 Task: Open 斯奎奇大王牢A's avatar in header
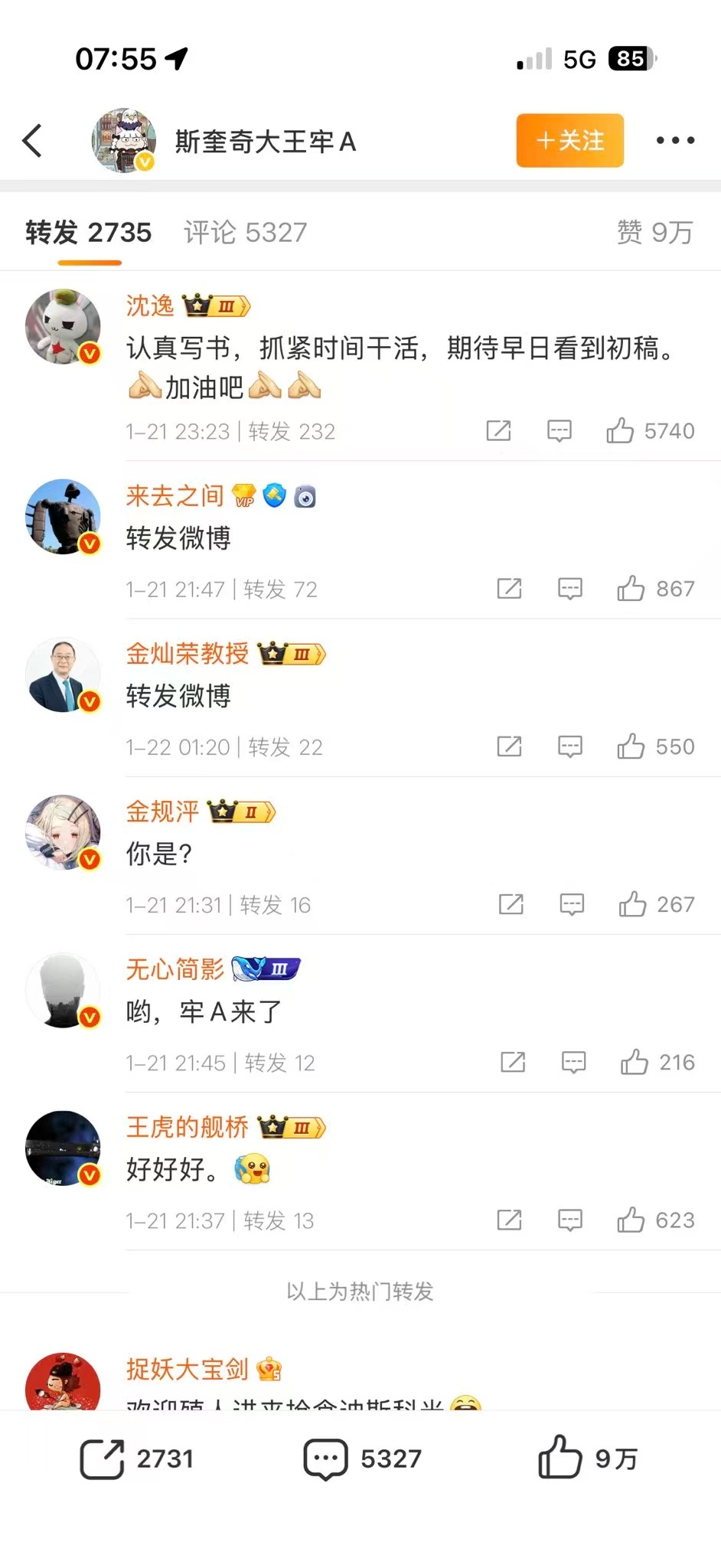124,141
